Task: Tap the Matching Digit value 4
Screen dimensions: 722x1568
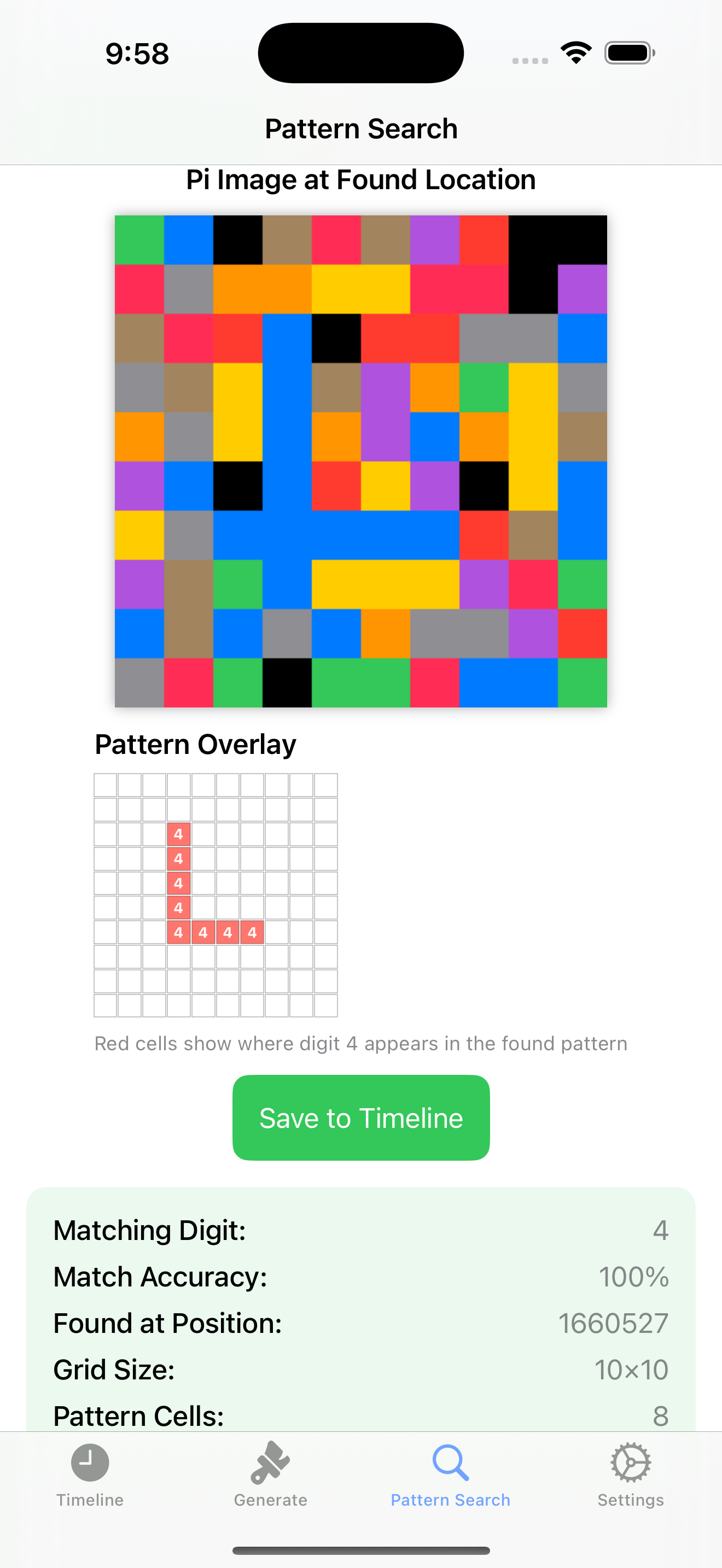Action: click(x=662, y=1230)
